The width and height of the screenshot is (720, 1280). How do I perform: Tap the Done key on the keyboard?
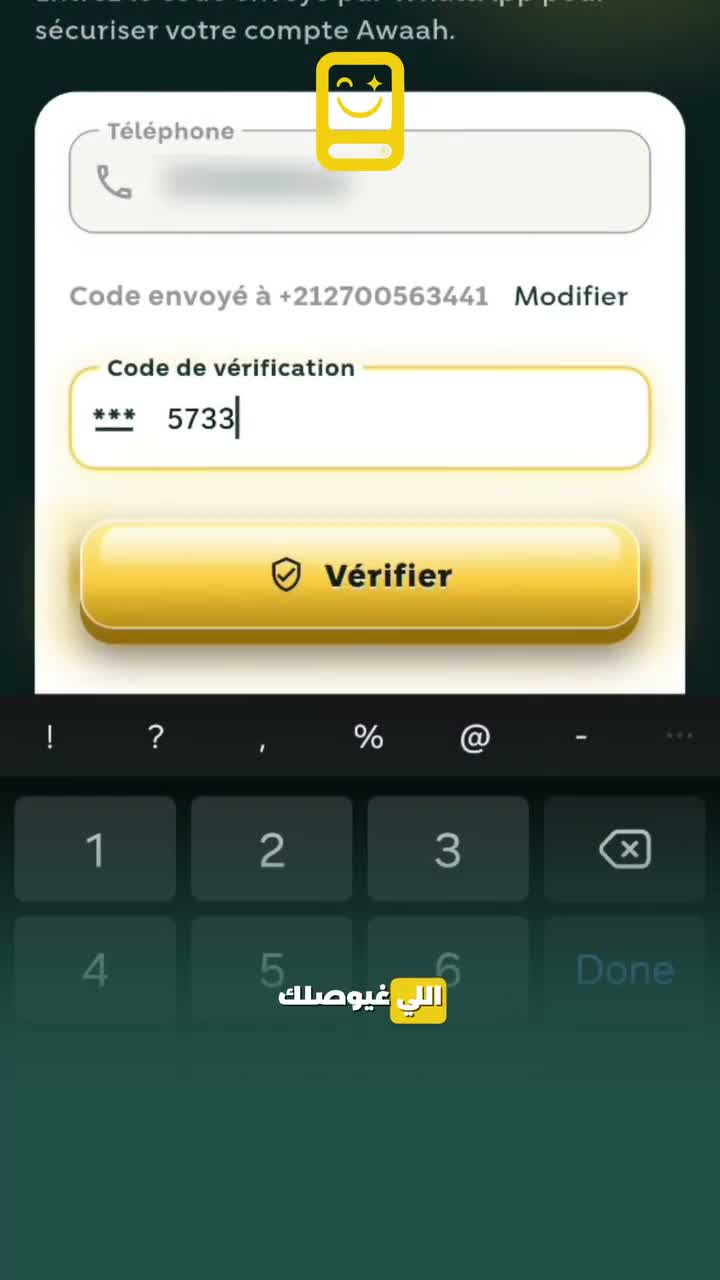(x=625, y=969)
